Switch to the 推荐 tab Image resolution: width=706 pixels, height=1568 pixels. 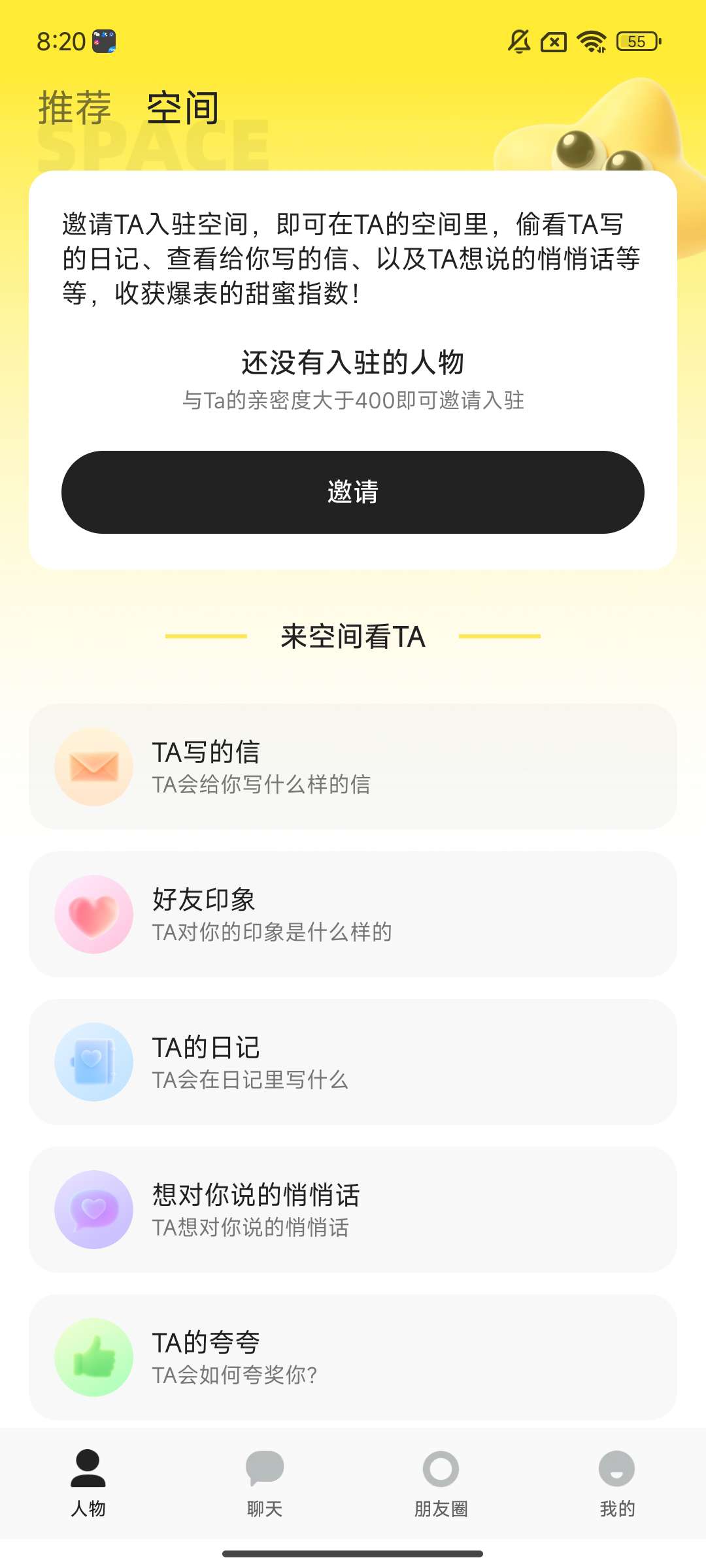pos(75,108)
